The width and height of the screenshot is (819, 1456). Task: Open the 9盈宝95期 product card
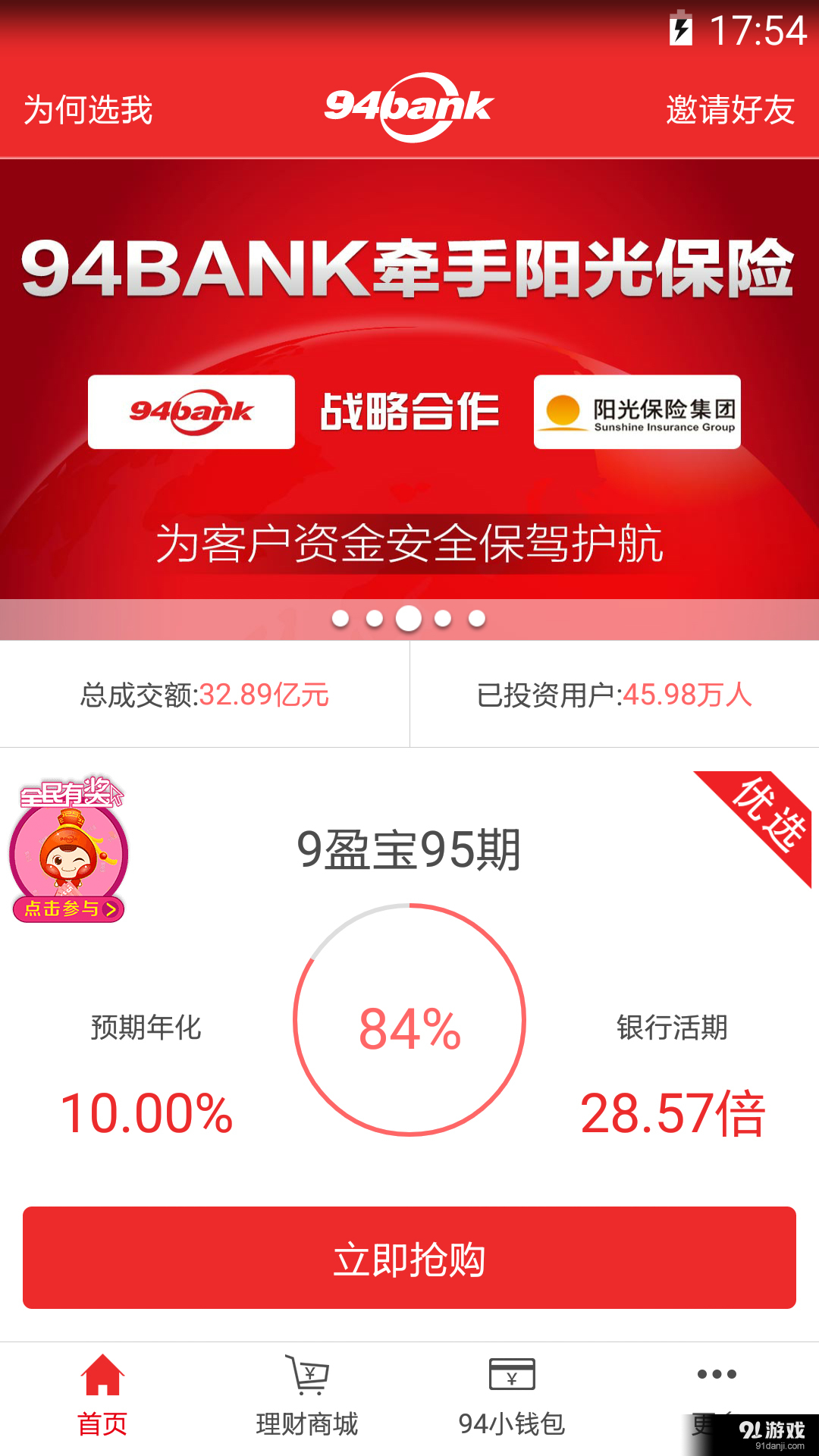coord(409,849)
